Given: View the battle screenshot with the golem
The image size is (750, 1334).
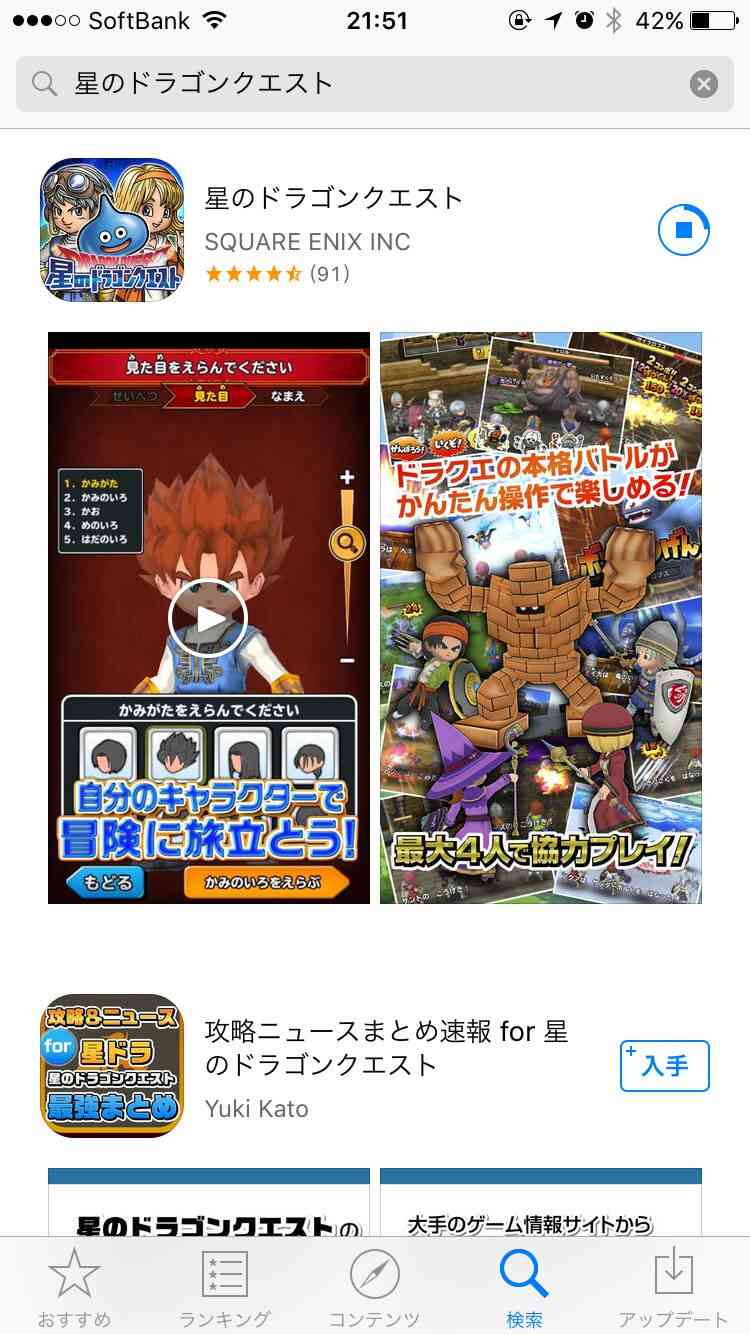Looking at the screenshot, I should [x=541, y=618].
